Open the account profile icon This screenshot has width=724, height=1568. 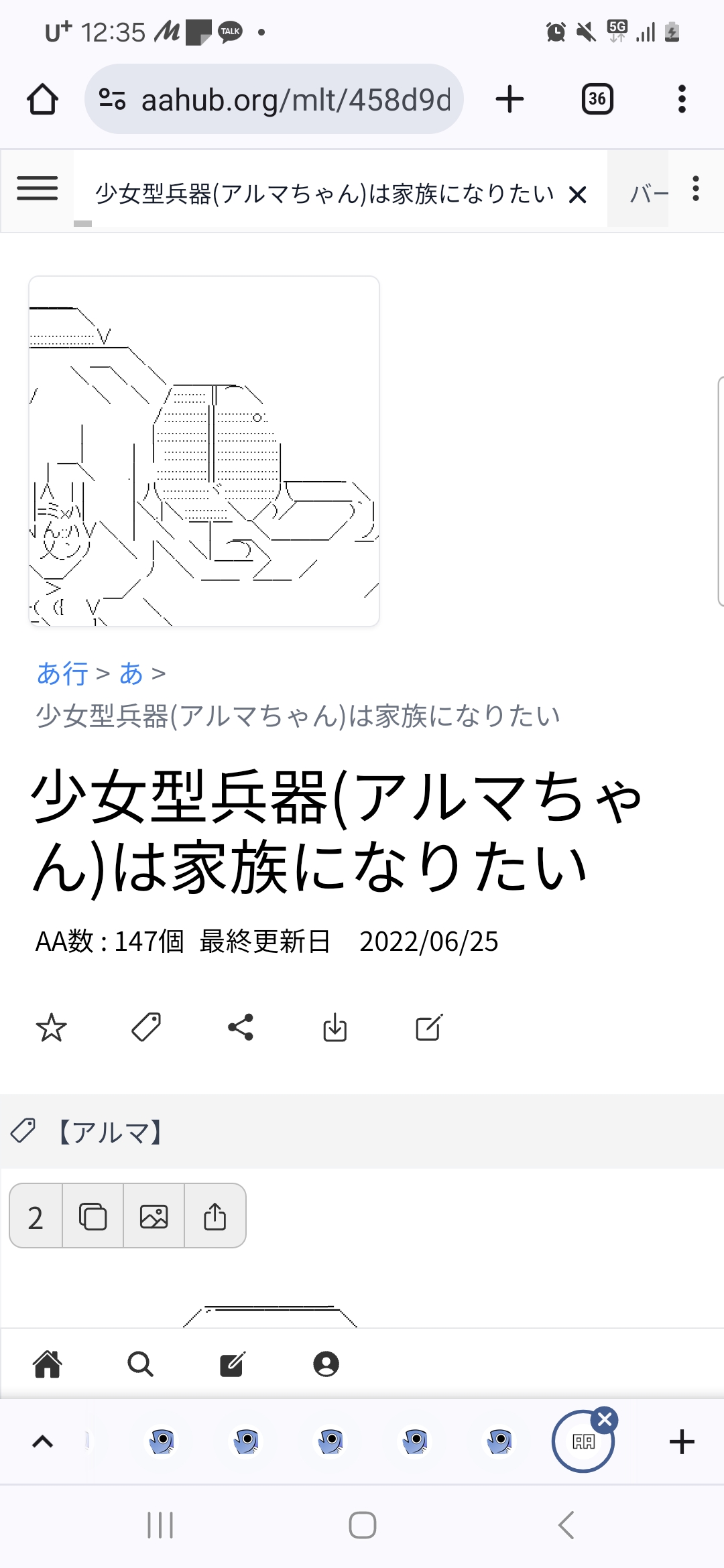click(326, 1364)
